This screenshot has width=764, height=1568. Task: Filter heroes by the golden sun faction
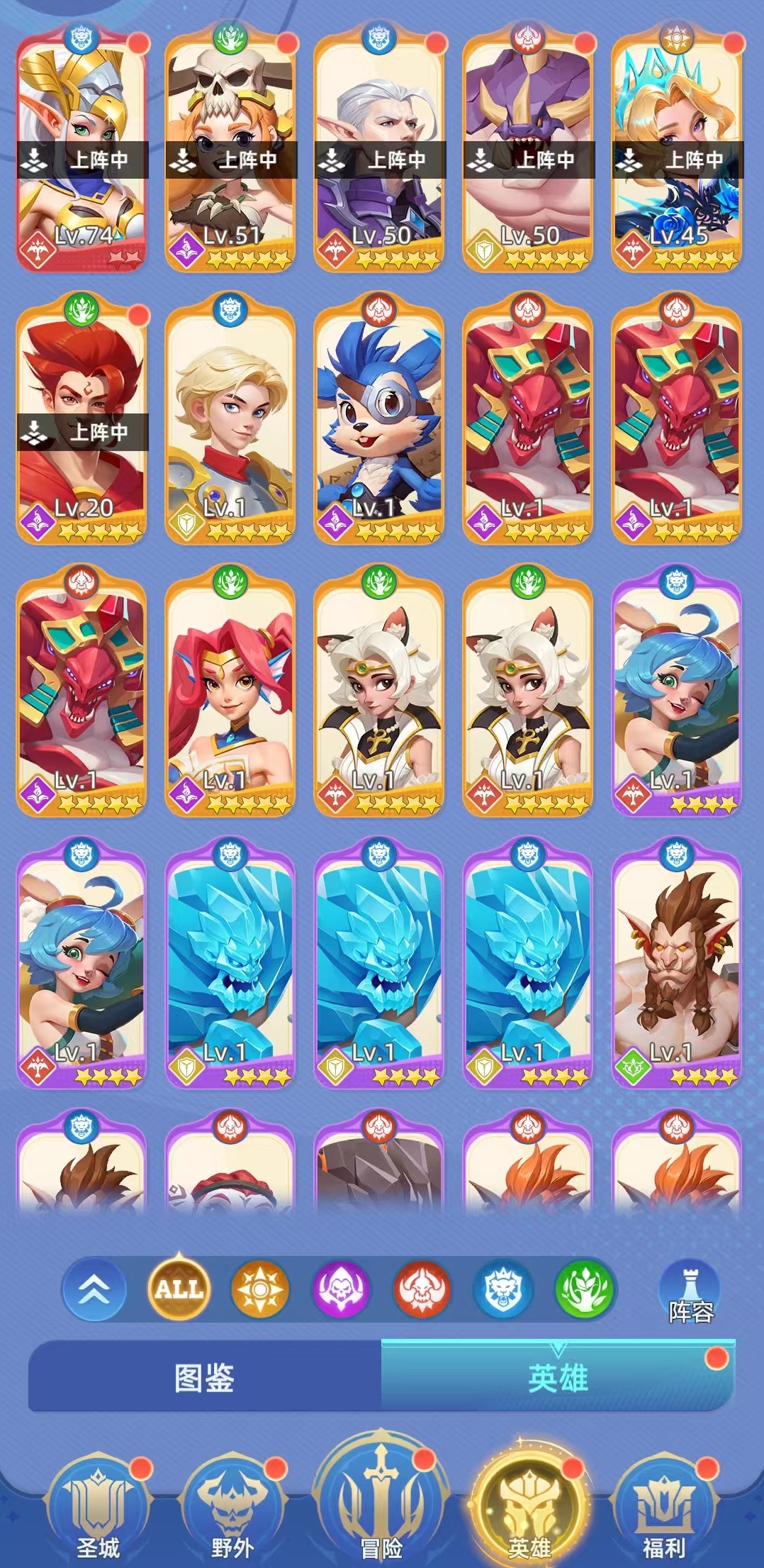260,1290
